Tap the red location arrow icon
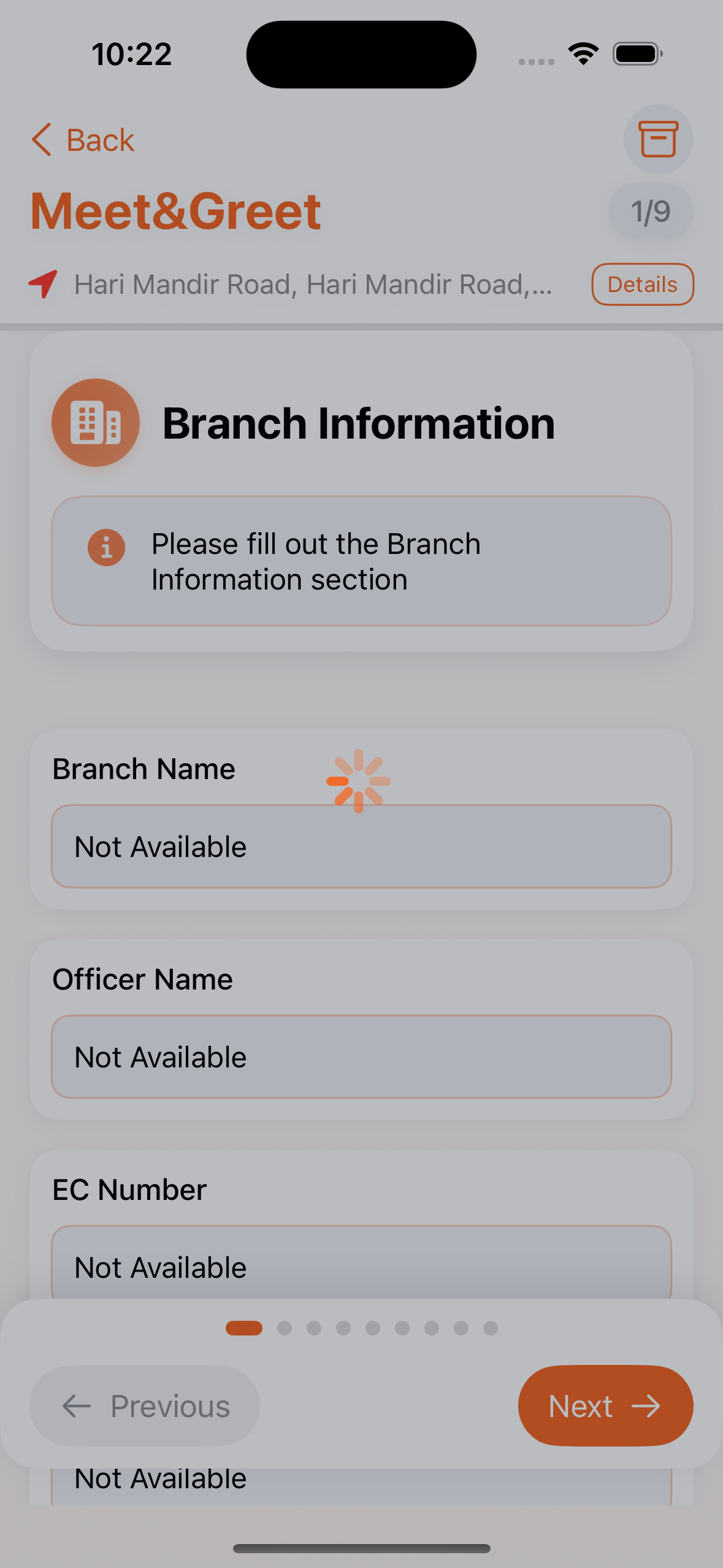723x1568 pixels. coord(42,283)
